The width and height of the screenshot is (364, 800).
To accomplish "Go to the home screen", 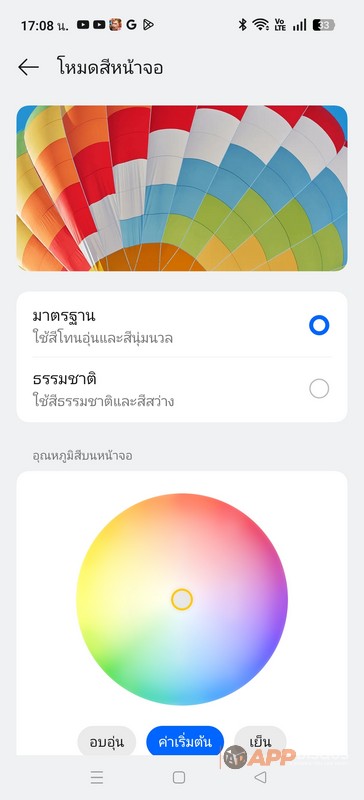I will [179, 777].
